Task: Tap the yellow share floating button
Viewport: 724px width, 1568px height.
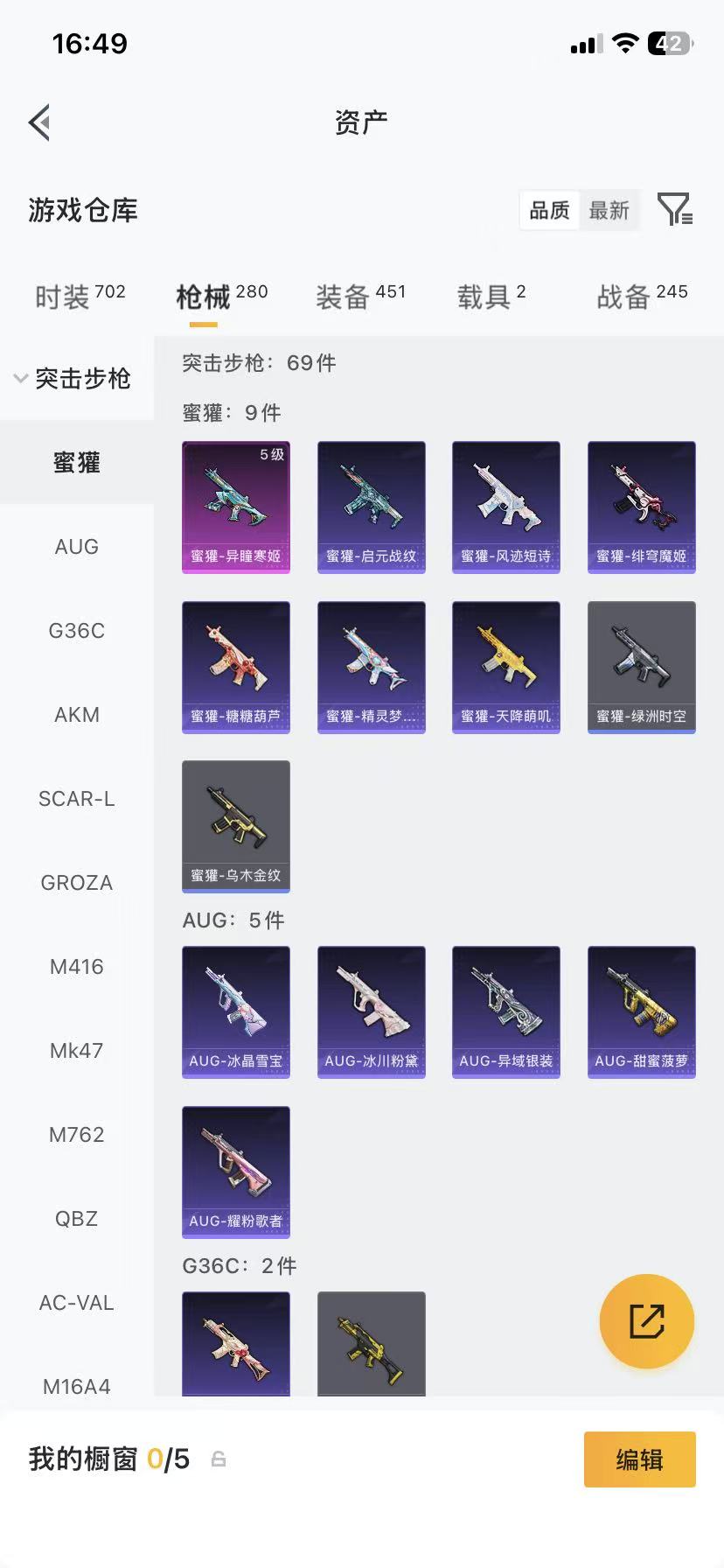Action: 647,1321
